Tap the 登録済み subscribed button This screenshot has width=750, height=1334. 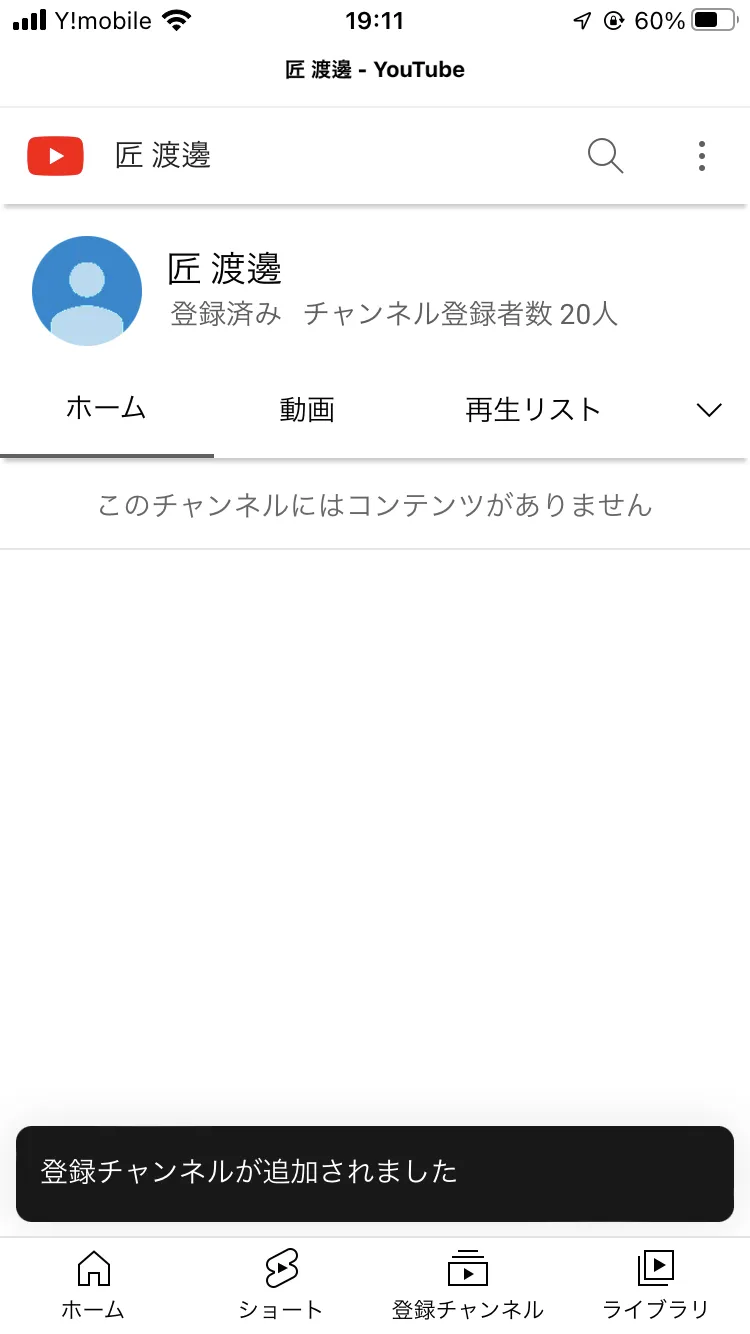pos(226,314)
